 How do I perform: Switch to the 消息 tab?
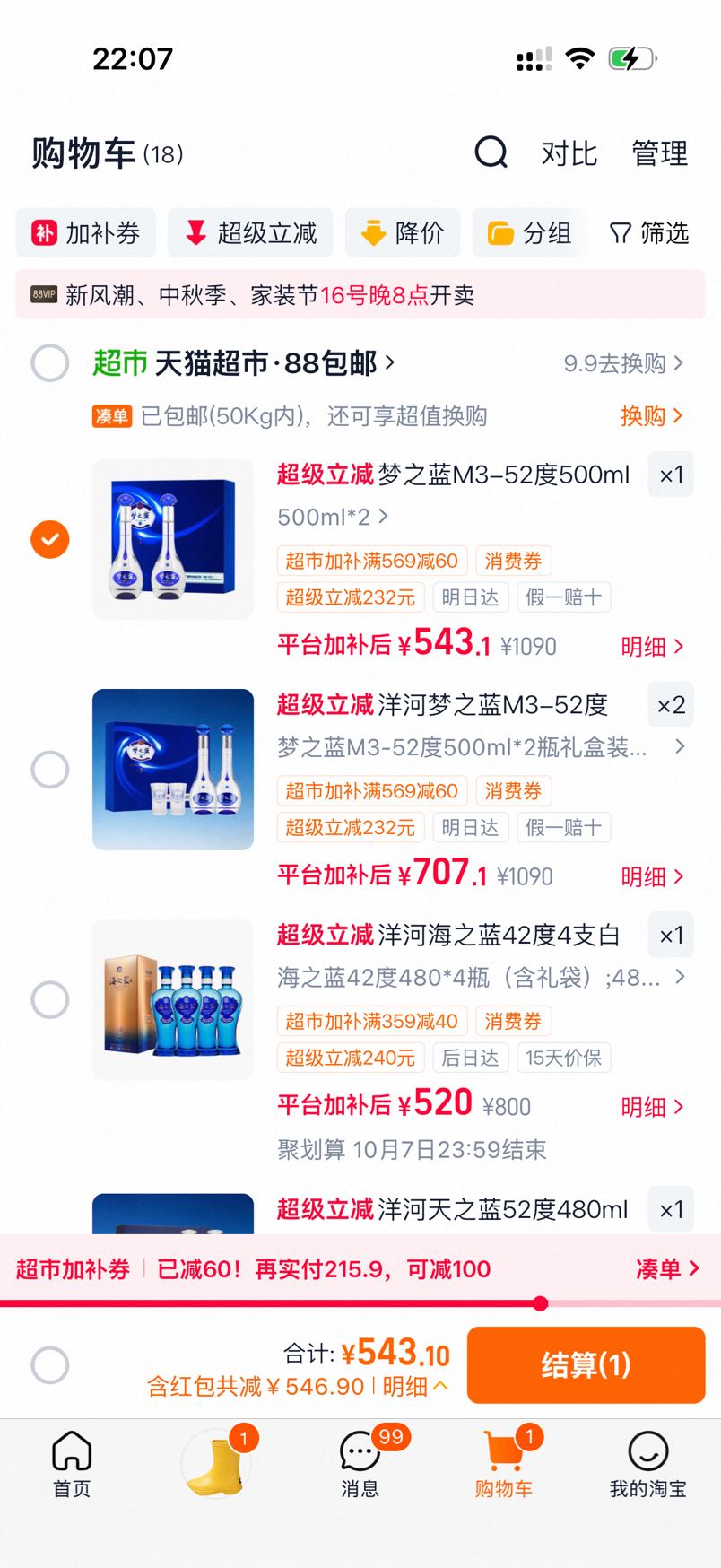point(360,1464)
